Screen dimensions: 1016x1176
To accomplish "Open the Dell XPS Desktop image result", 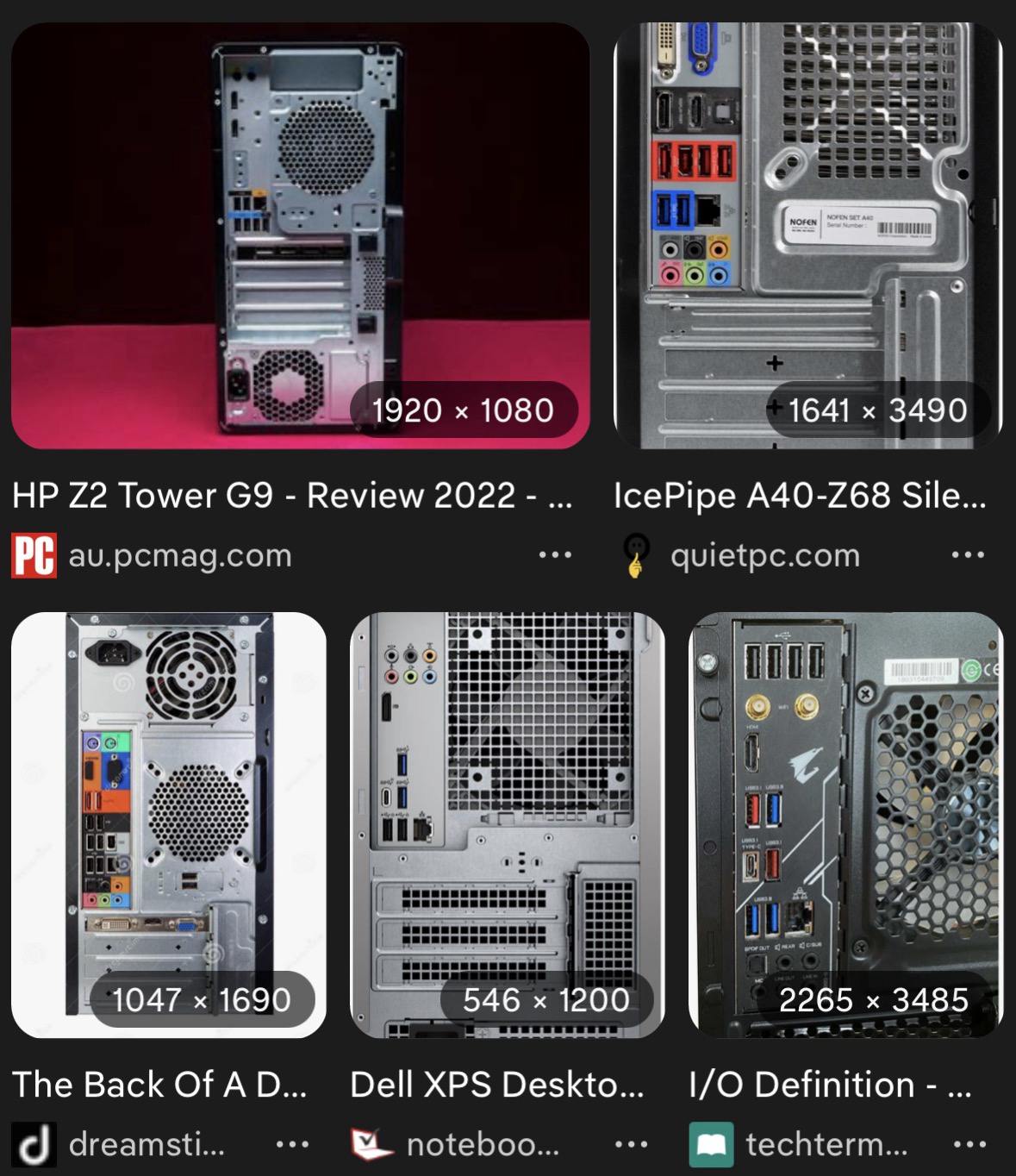I will coord(508,824).
